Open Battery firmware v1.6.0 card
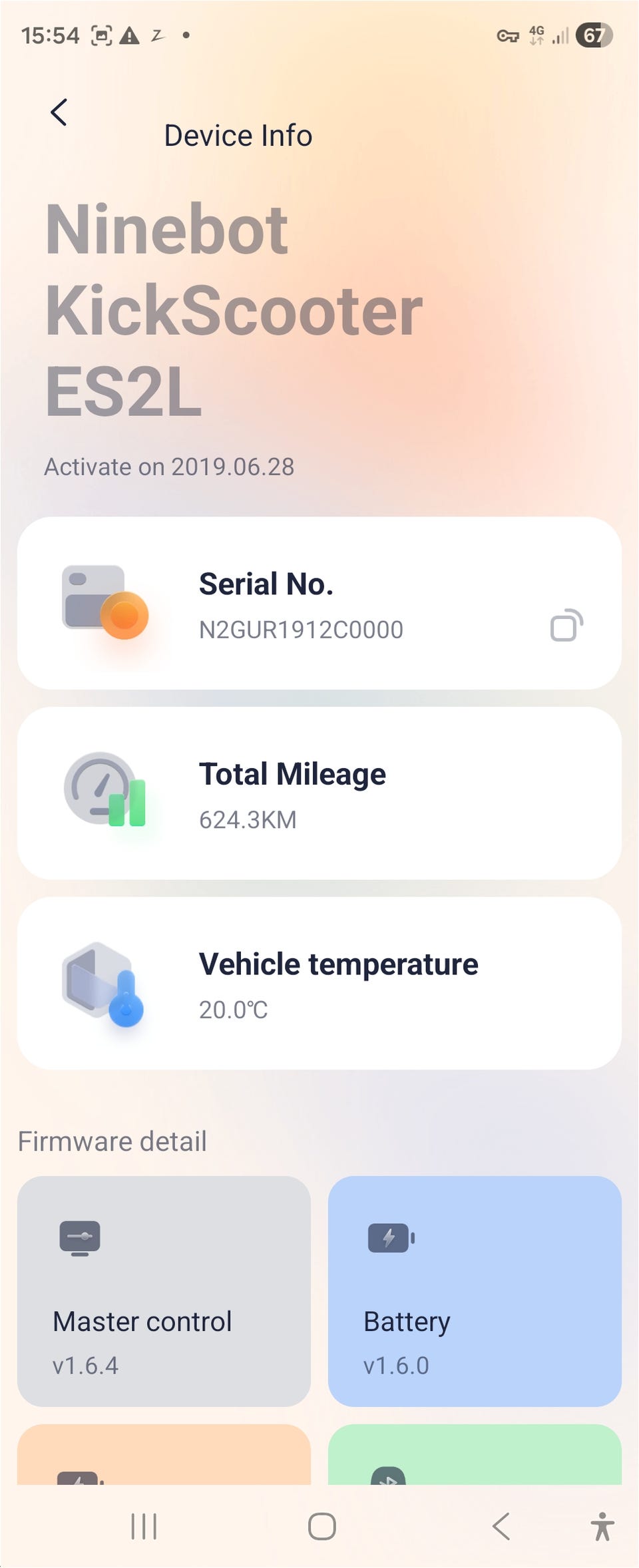 pos(474,1290)
